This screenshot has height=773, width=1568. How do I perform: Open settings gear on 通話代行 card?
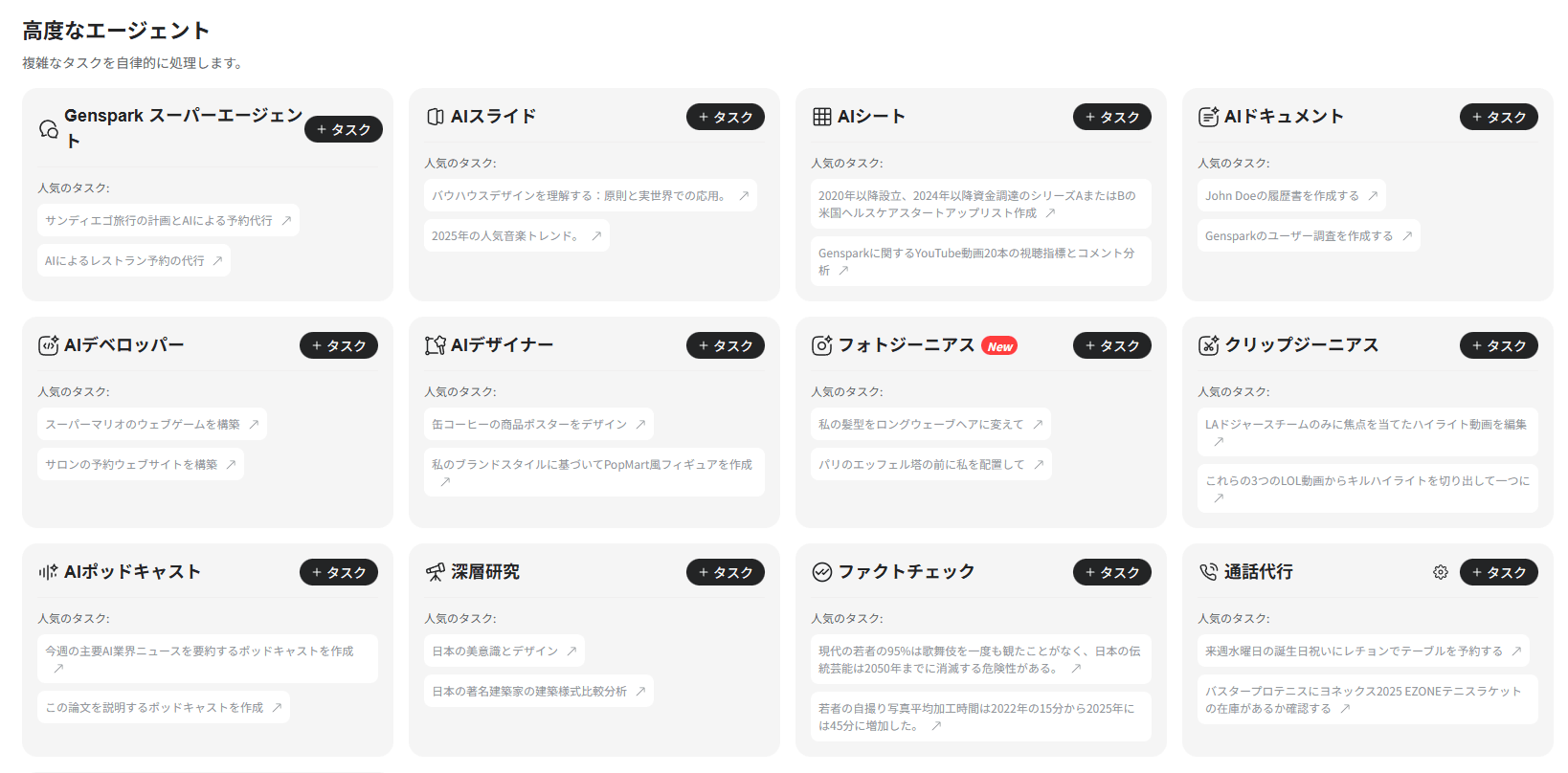click(x=1440, y=572)
